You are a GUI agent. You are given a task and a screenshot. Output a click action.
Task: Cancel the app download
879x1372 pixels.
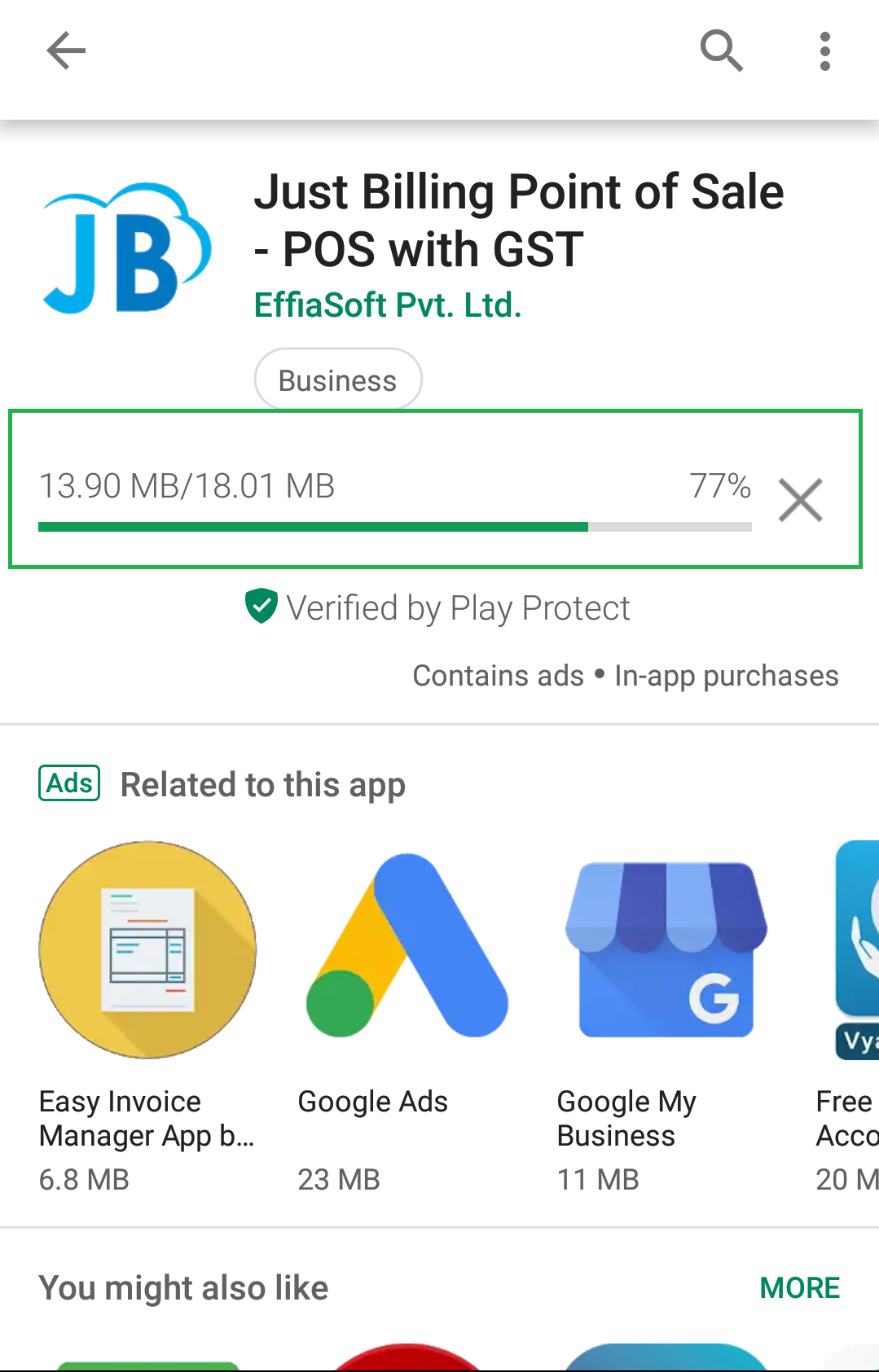[x=800, y=499]
